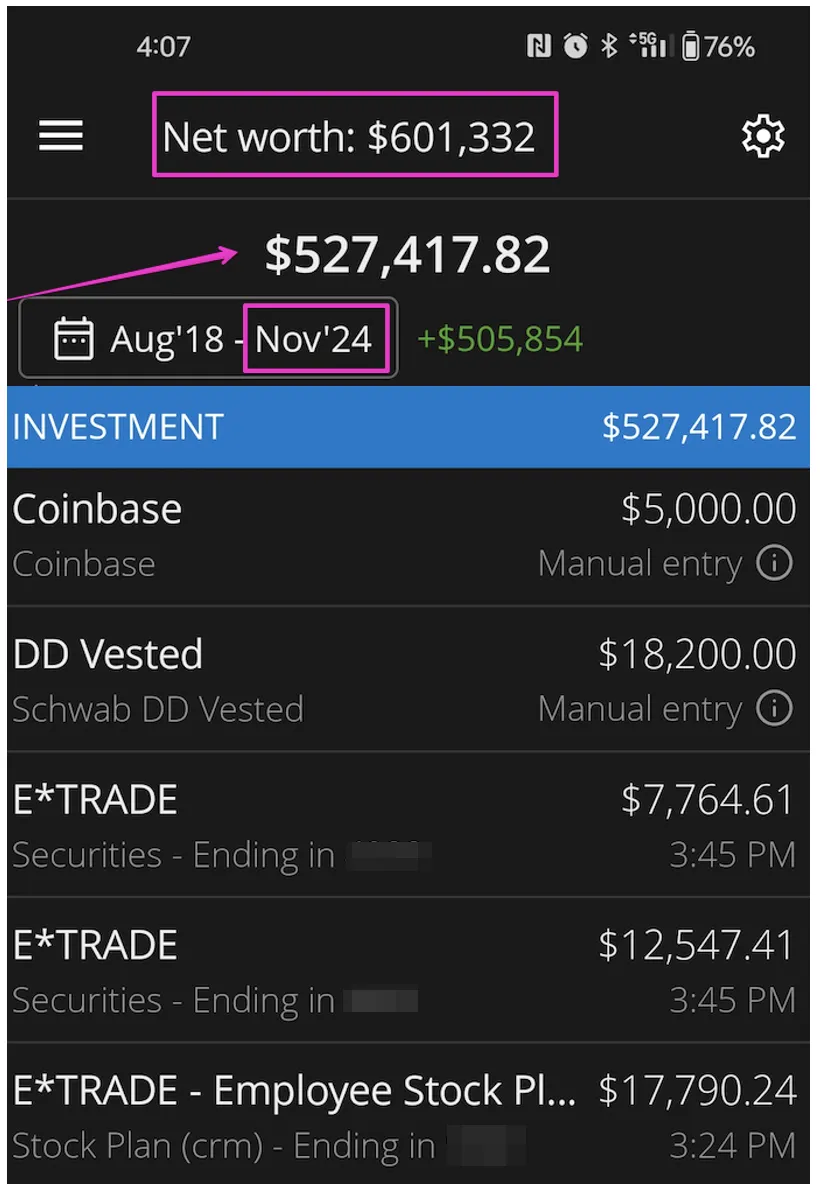This screenshot has width=820, height=1188.
Task: Show info for DD Vested manual entry
Action: click(775, 709)
